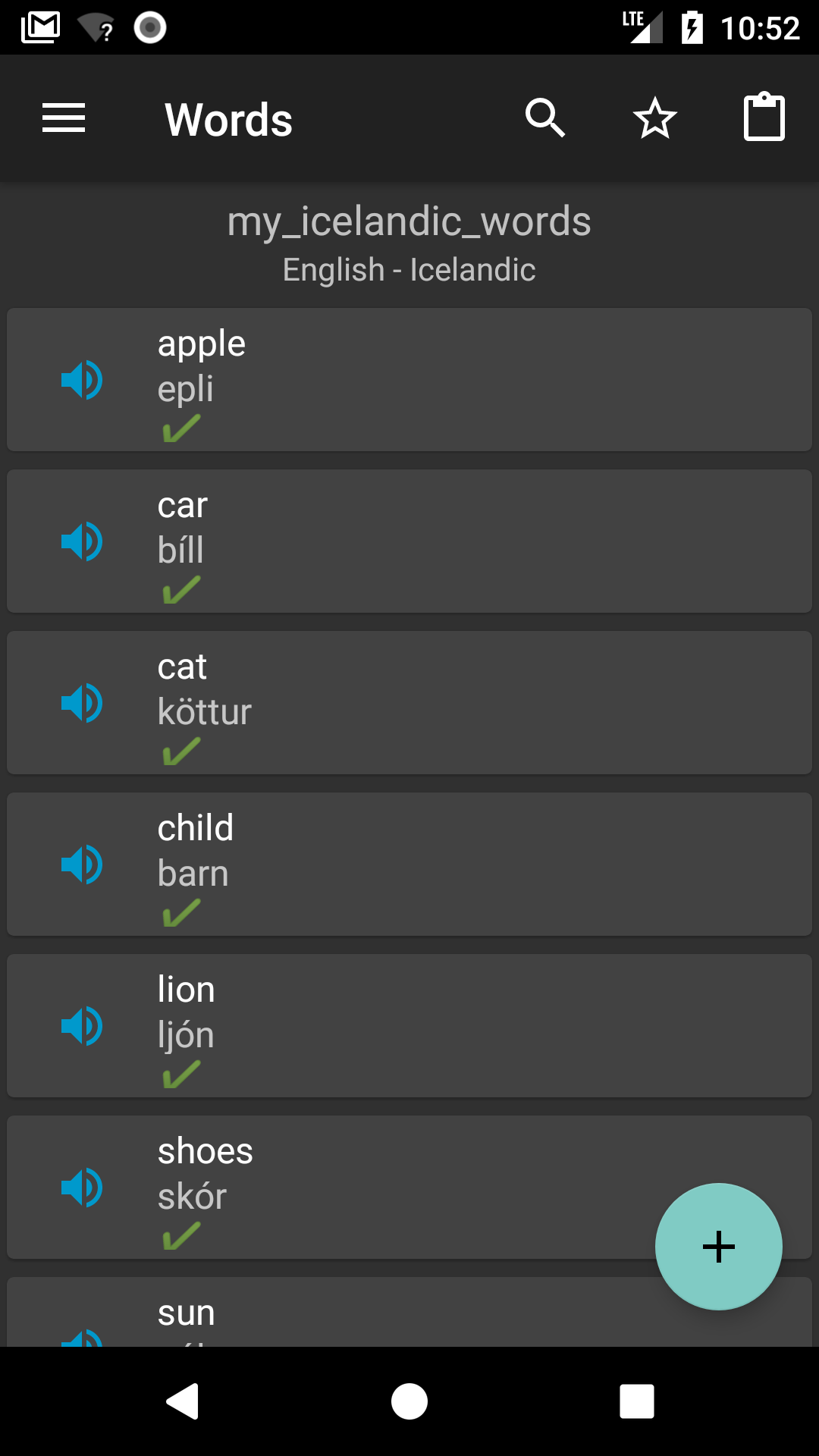819x1456 pixels.
Task: Play the sound for child
Action: (x=82, y=864)
